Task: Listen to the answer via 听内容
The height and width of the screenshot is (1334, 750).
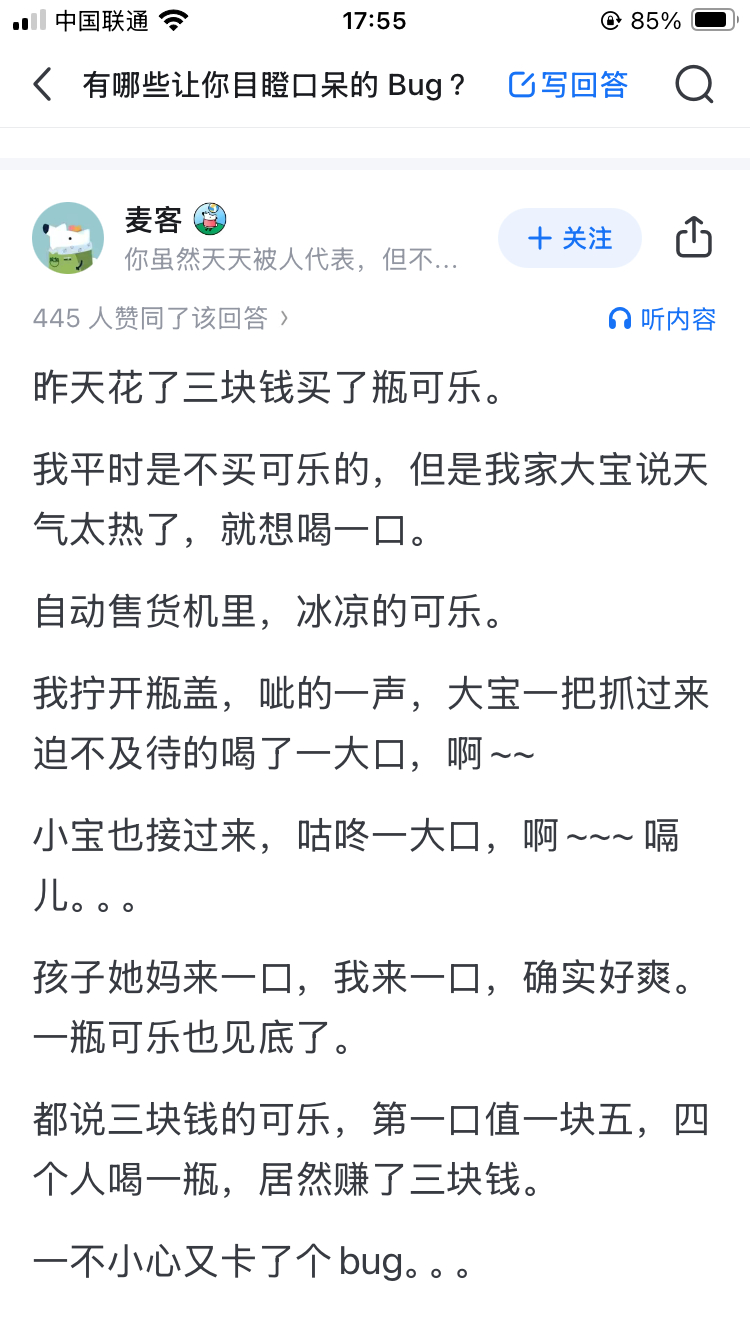Action: (x=662, y=319)
